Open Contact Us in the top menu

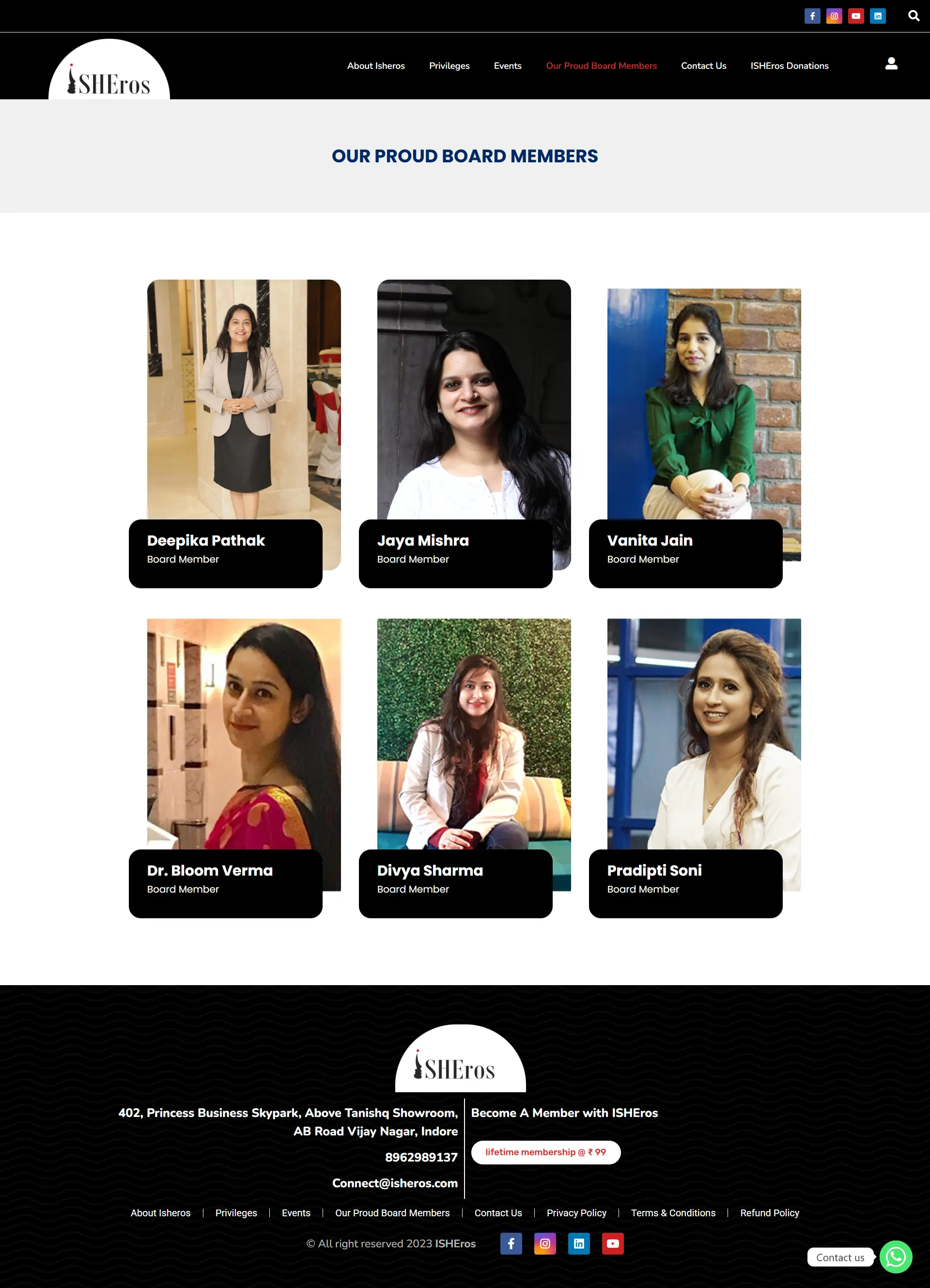pyautogui.click(x=703, y=66)
